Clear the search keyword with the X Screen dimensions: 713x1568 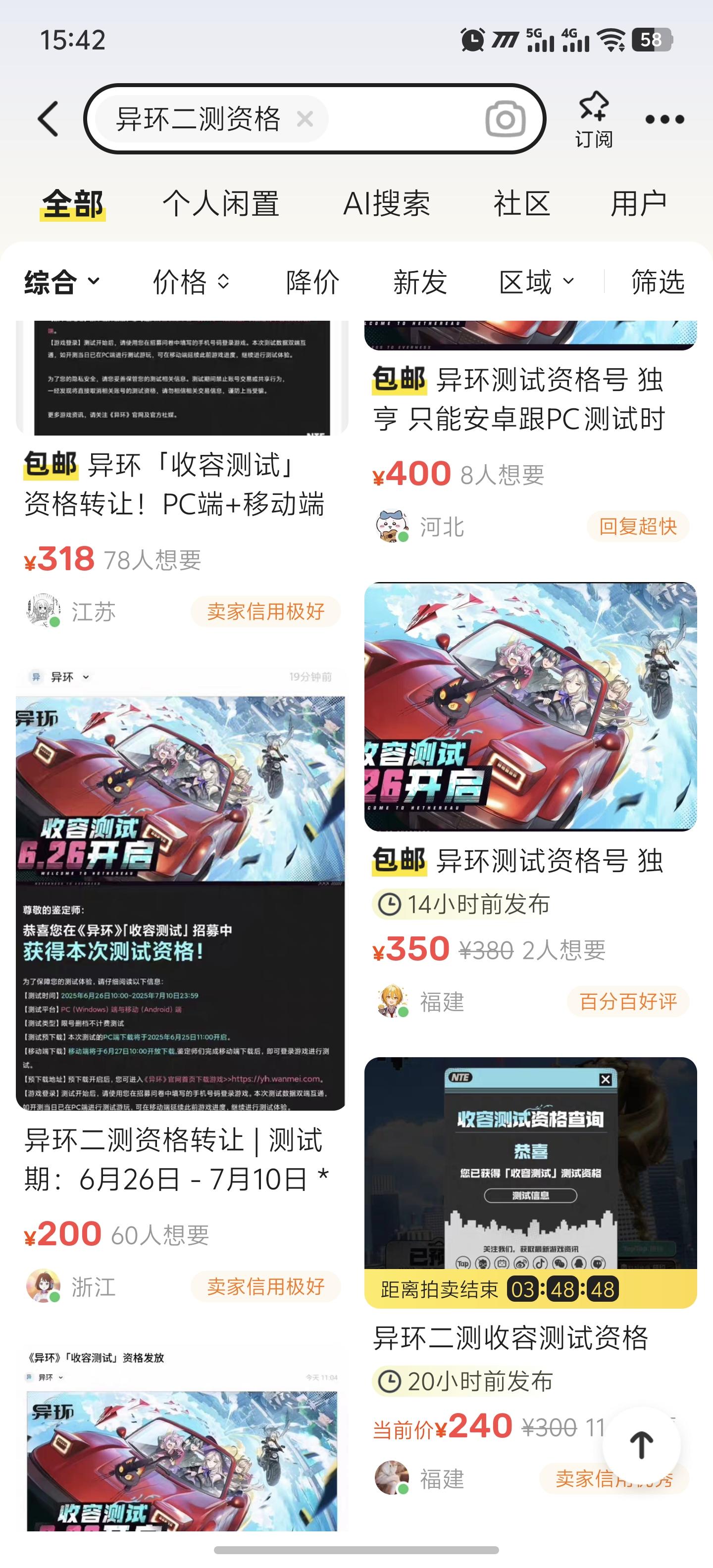[x=306, y=119]
